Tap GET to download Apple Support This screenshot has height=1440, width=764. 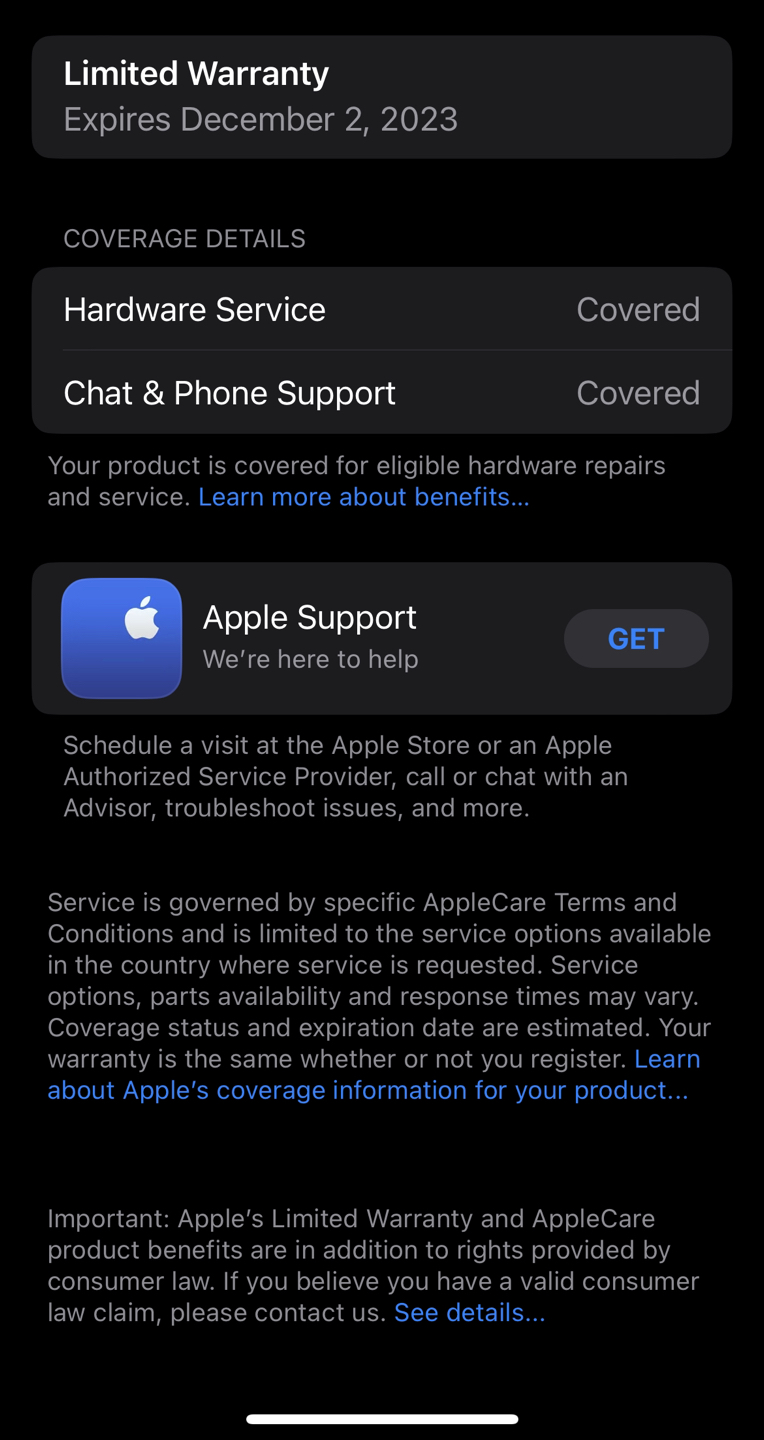(636, 638)
